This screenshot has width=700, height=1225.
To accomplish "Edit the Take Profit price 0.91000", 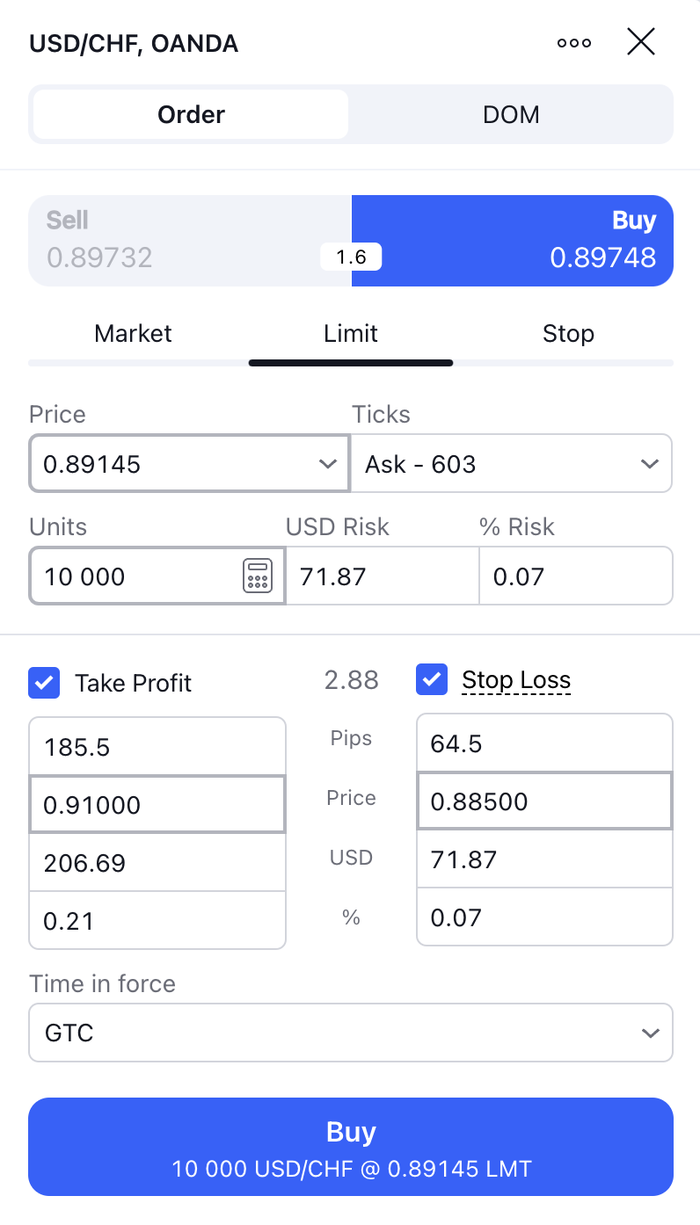I will point(157,804).
